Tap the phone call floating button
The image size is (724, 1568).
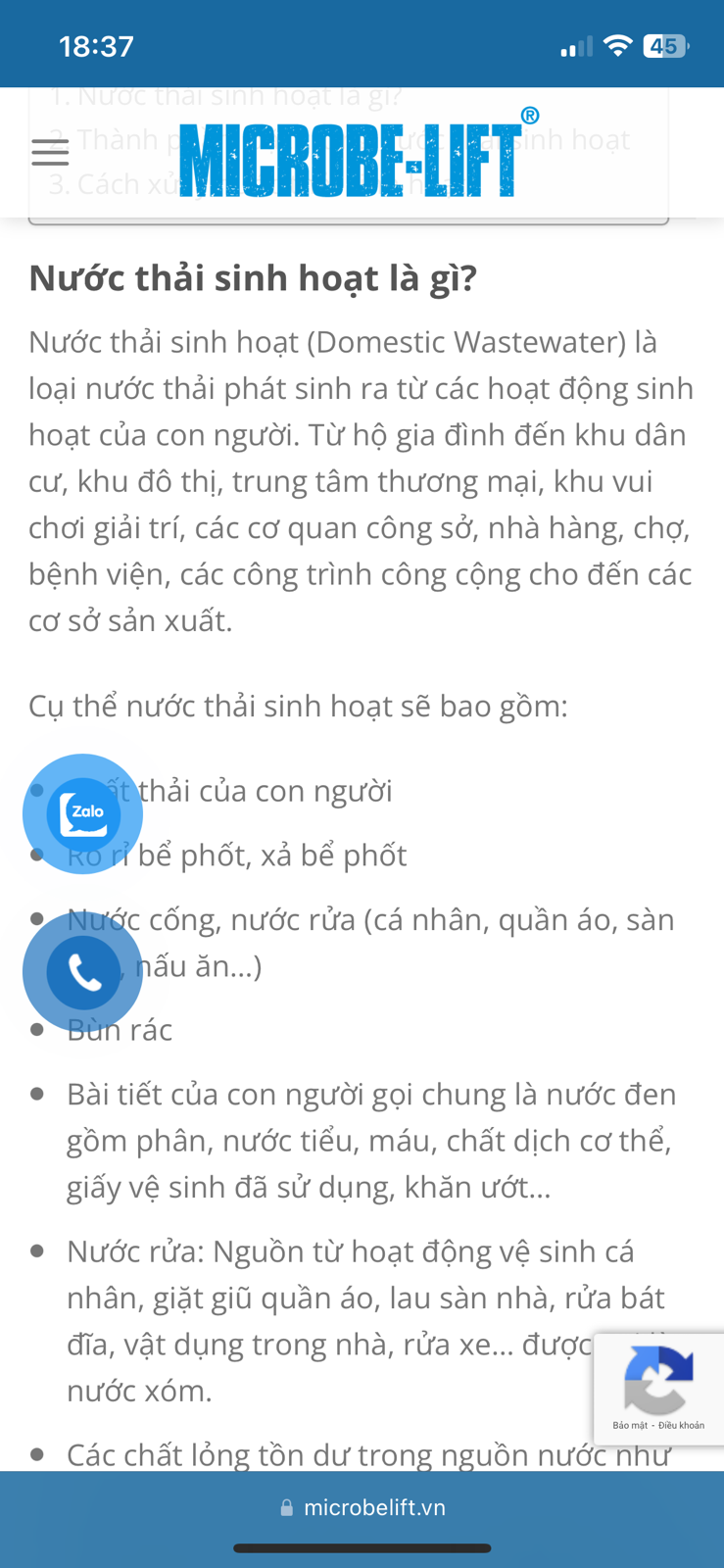pyautogui.click(x=83, y=972)
